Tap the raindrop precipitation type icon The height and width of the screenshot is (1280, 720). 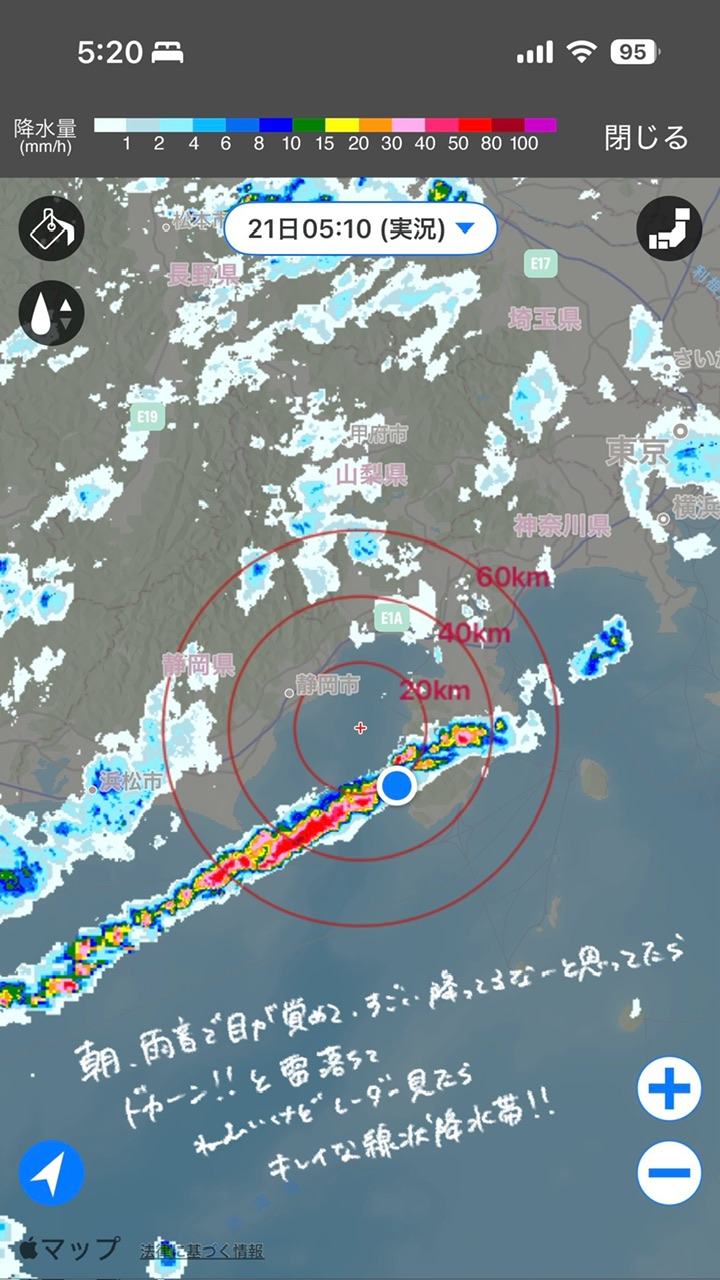point(51,313)
